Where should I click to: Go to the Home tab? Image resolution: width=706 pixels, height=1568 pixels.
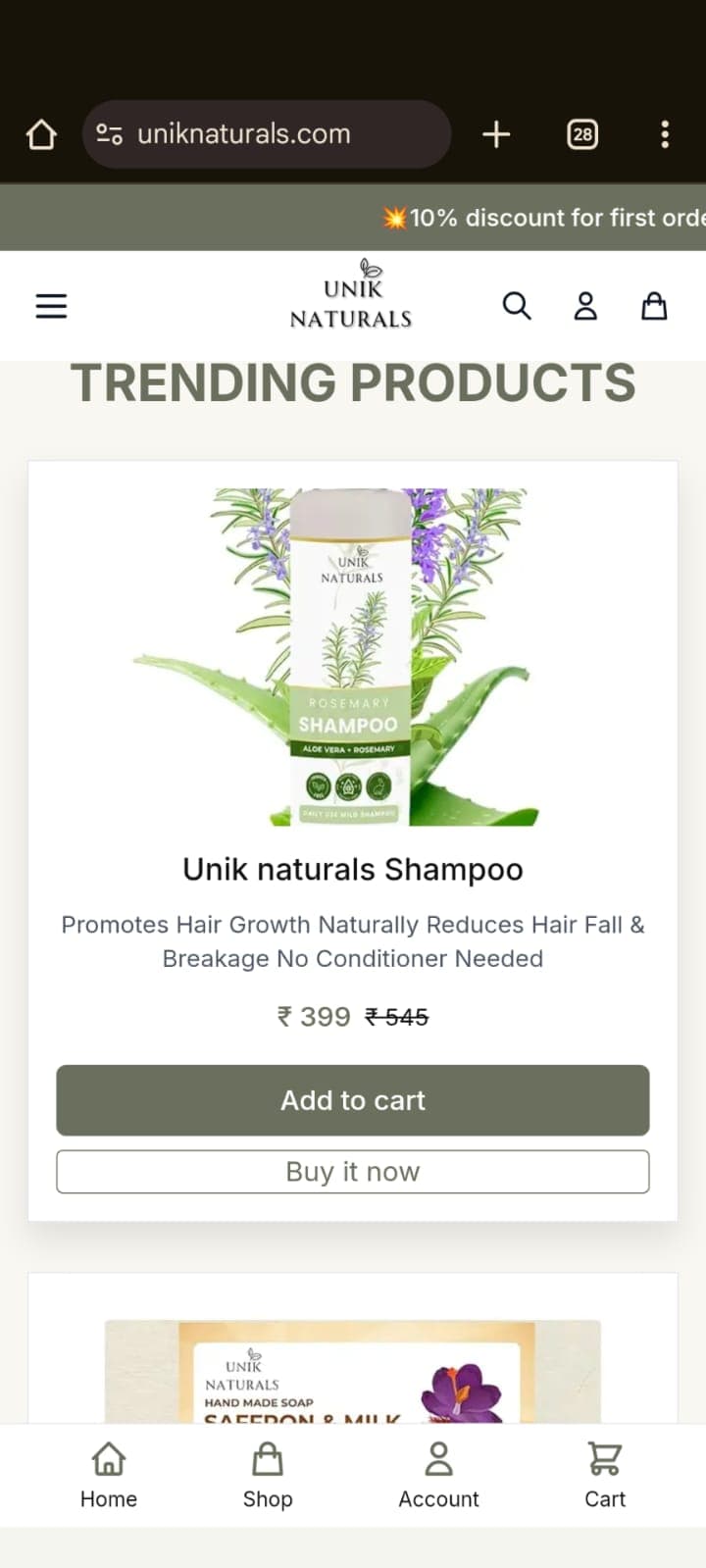click(x=109, y=1474)
